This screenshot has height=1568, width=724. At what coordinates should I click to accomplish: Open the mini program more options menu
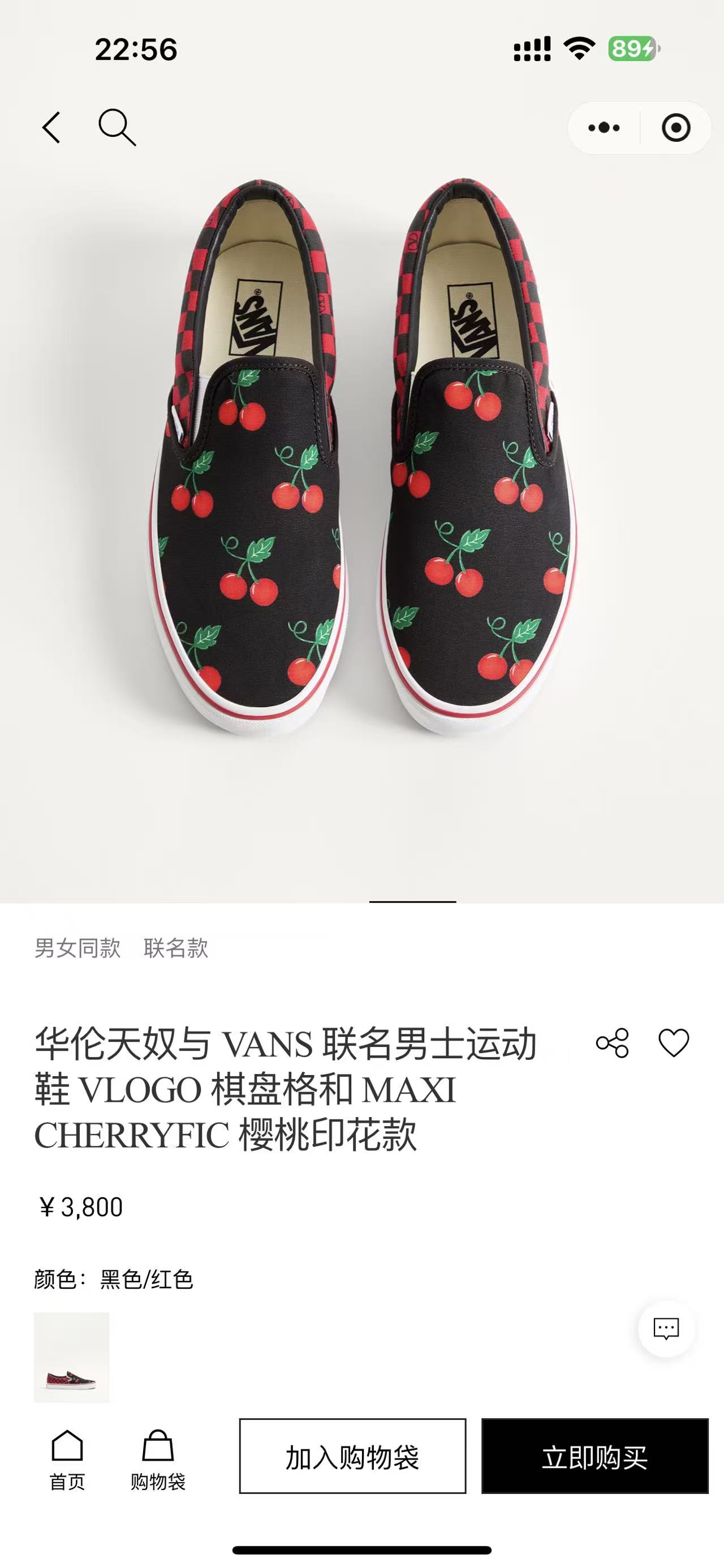[x=604, y=128]
